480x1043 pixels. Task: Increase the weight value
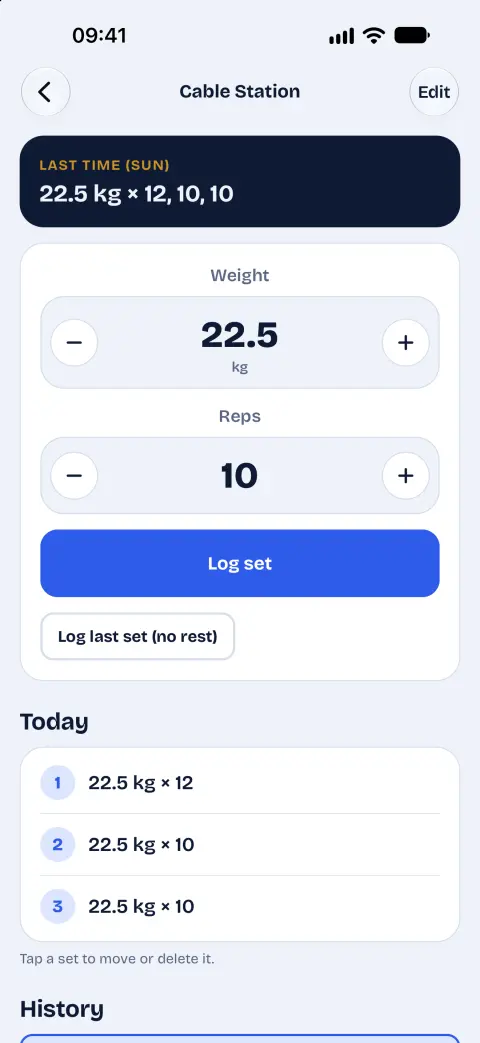[x=406, y=343]
